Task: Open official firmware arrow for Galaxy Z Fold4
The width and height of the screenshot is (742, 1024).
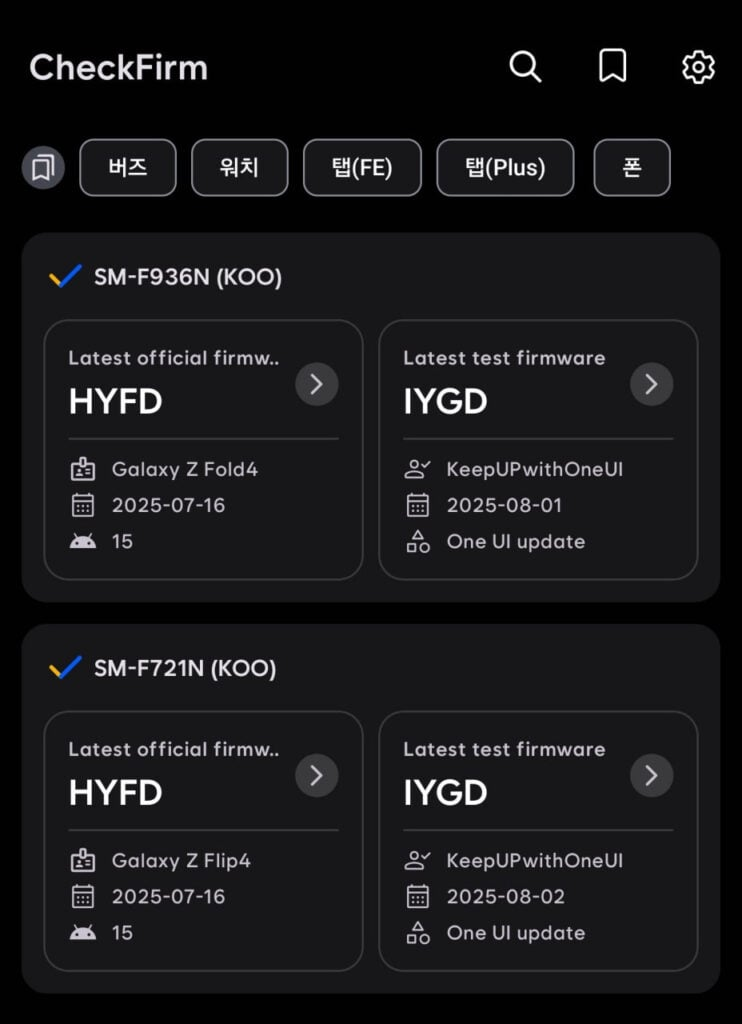Action: click(x=317, y=384)
